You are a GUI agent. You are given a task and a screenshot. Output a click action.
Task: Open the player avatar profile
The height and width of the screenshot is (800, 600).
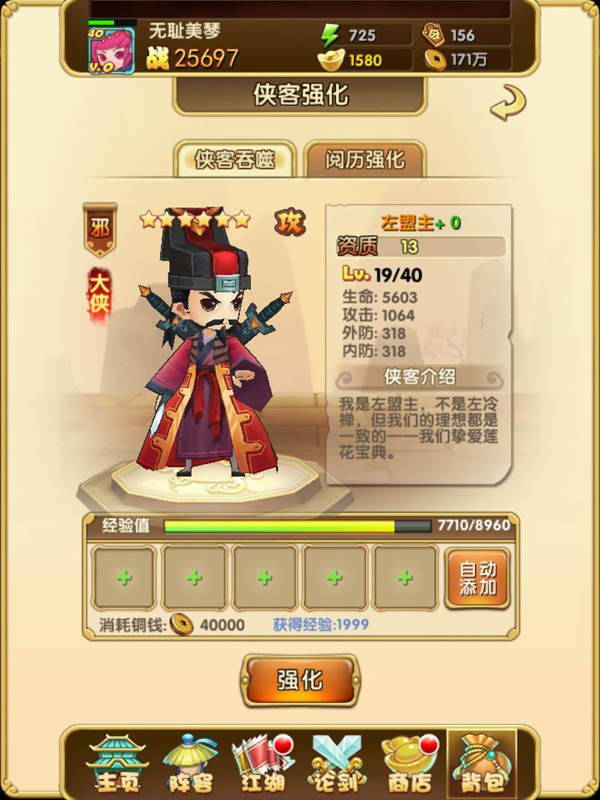pos(112,48)
